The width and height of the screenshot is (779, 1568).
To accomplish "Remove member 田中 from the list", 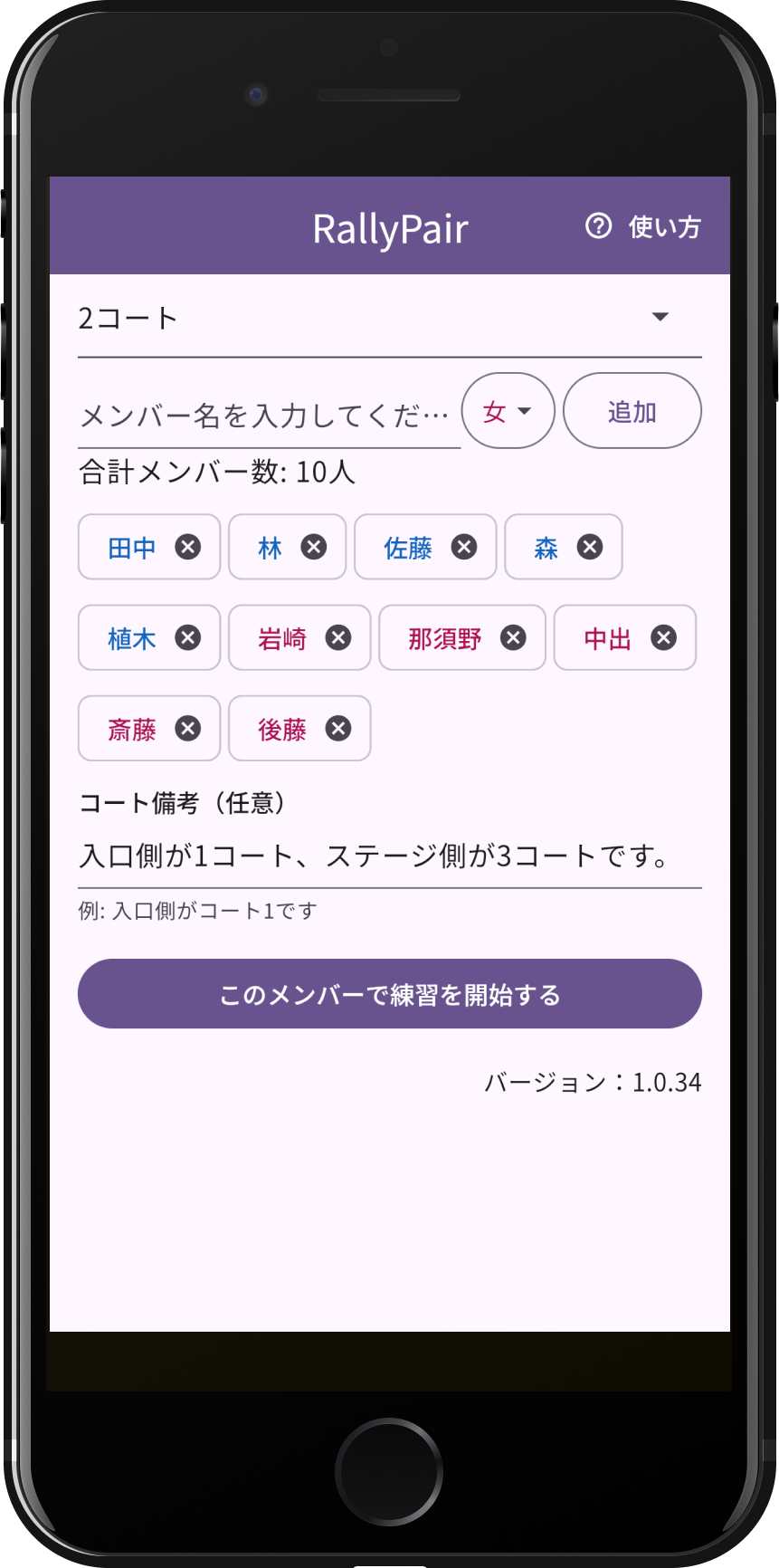I will 188,547.
